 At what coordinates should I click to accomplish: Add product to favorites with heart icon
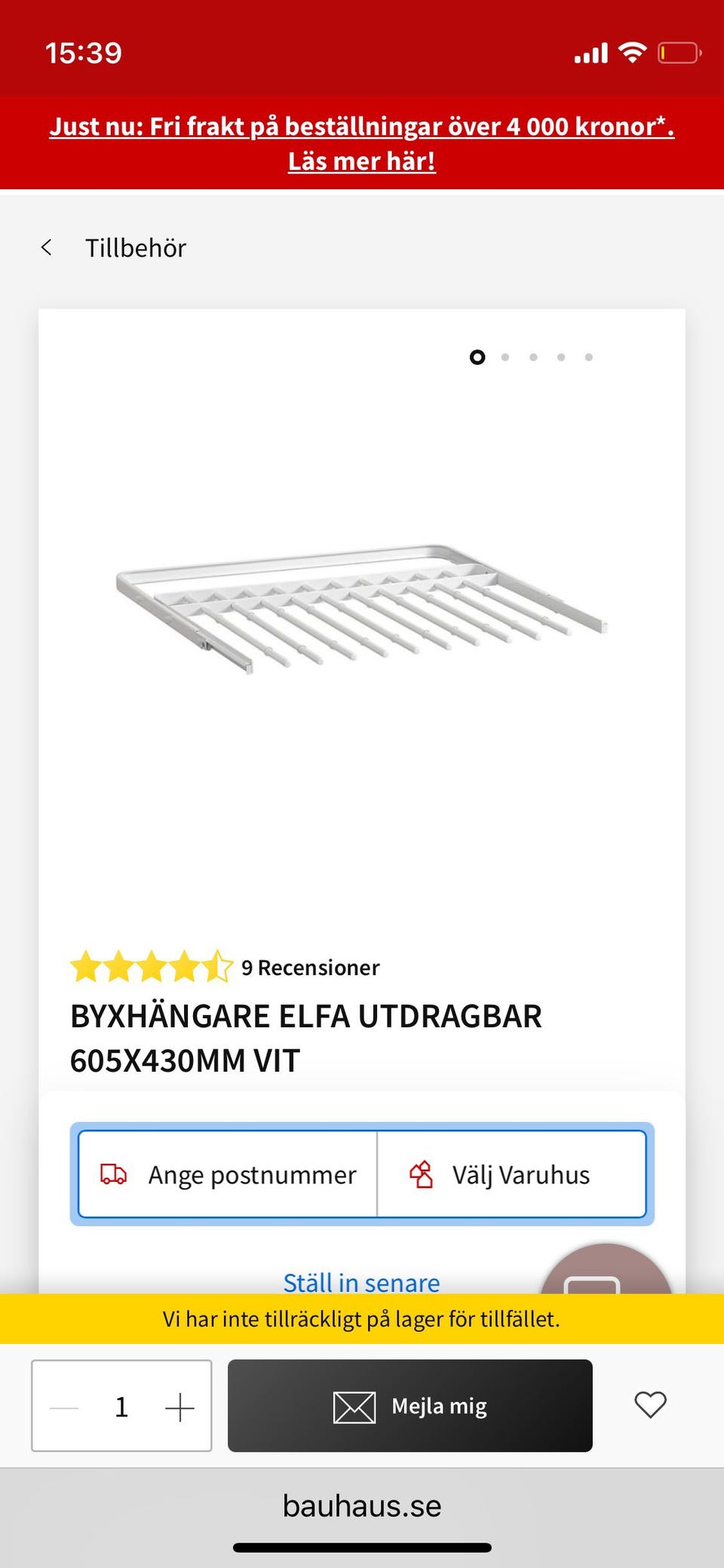coord(650,1405)
